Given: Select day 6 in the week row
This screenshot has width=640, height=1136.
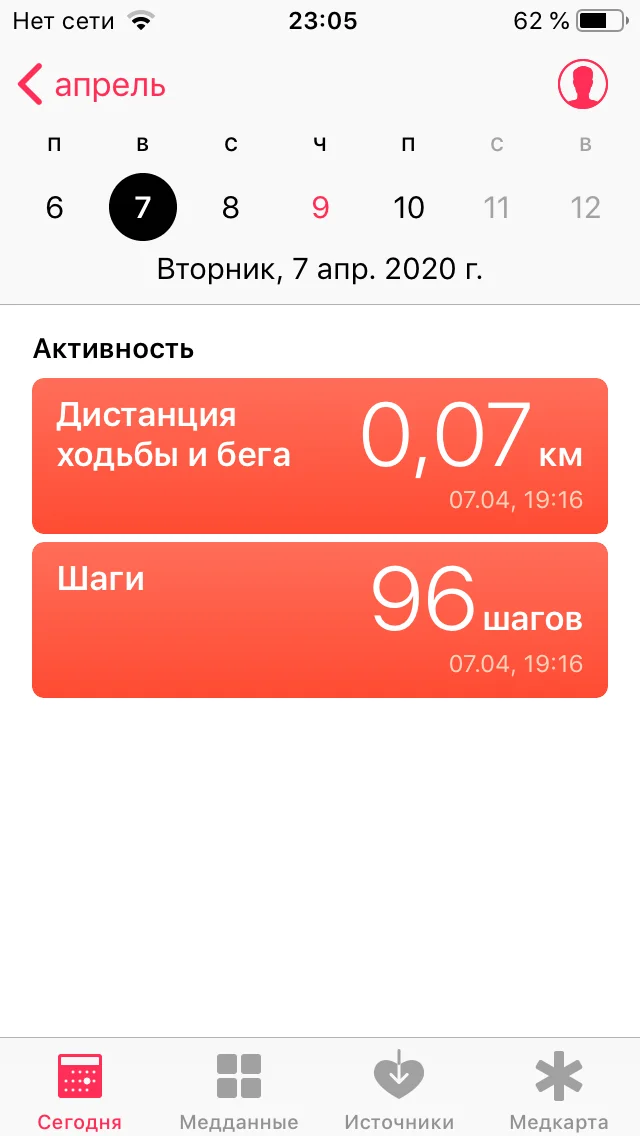Looking at the screenshot, I should [x=55, y=208].
